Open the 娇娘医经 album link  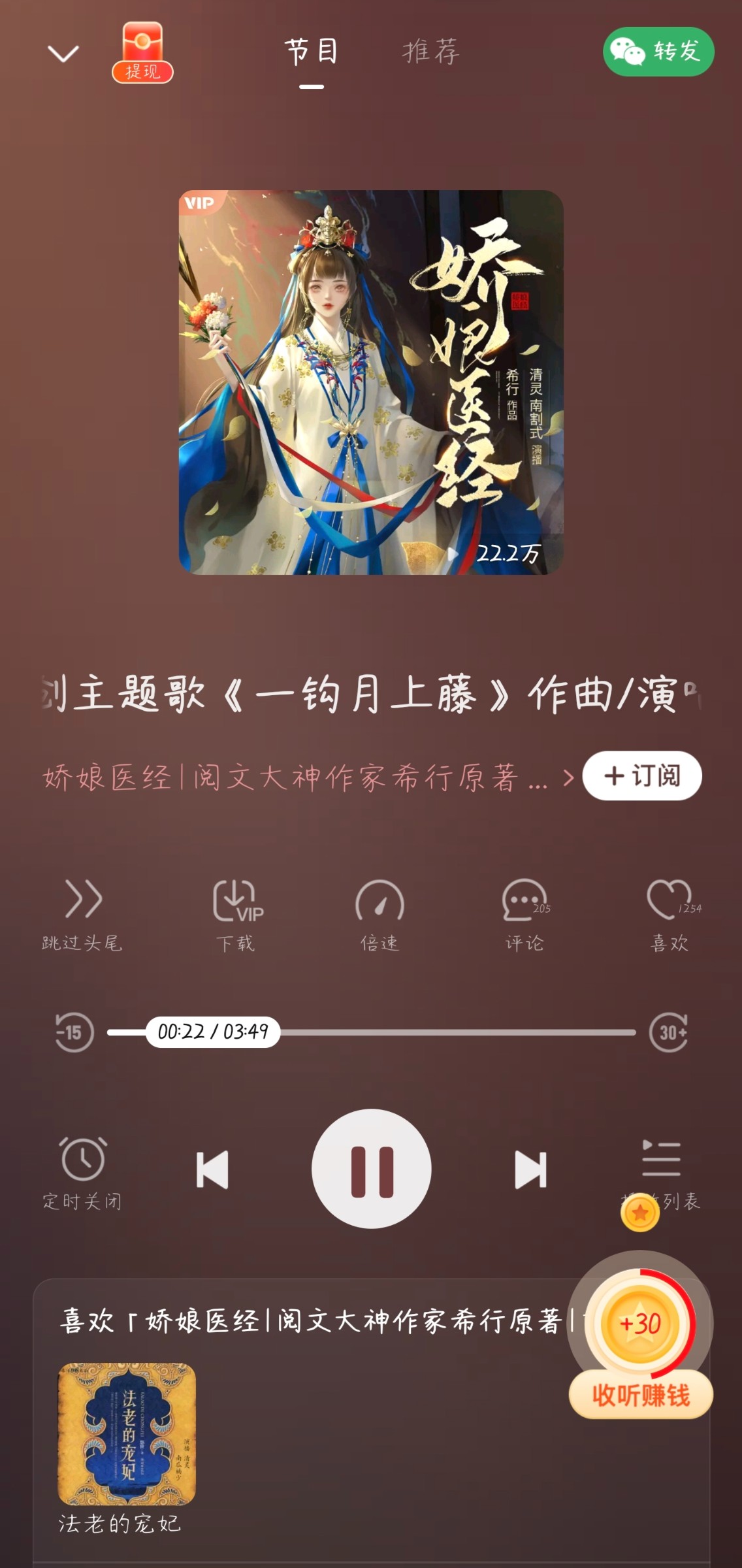point(300,777)
